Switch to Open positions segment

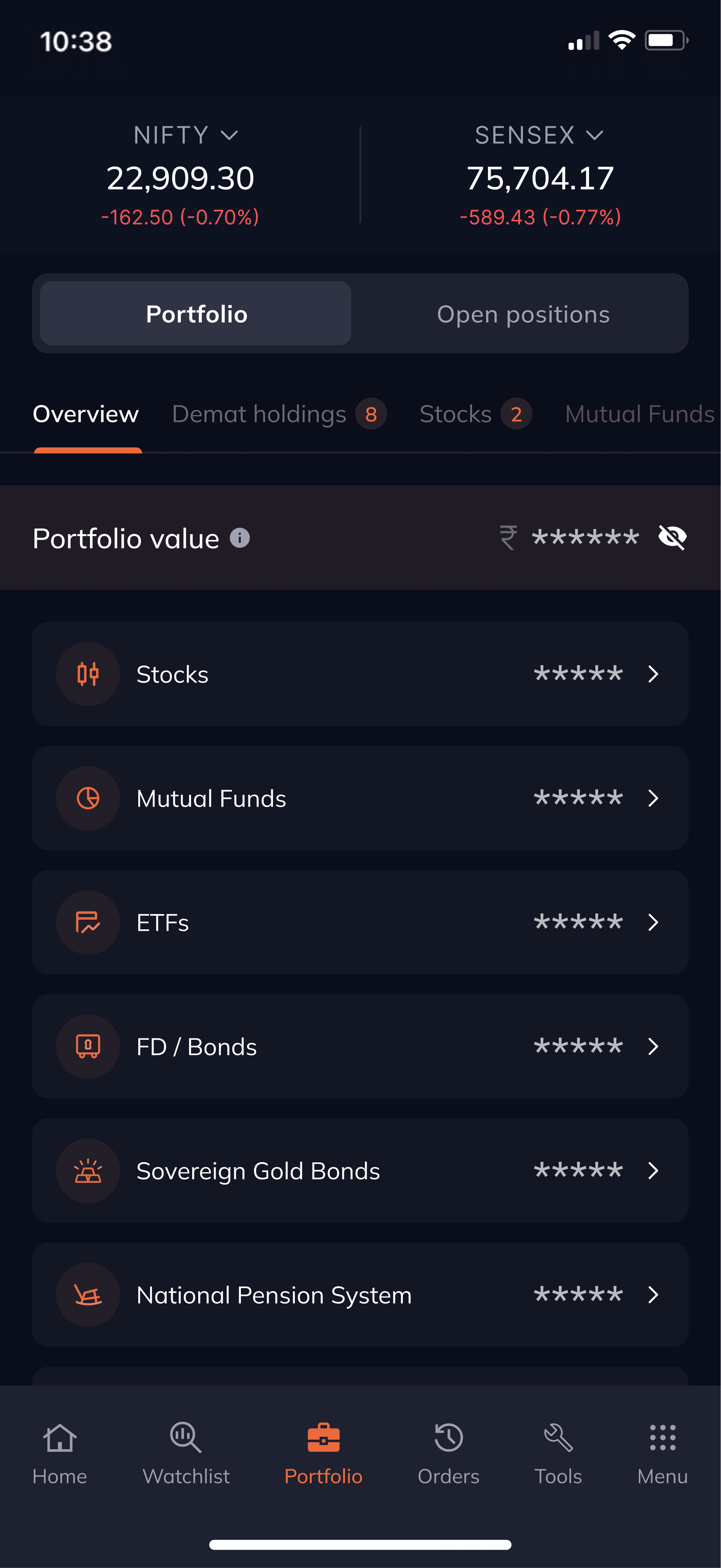point(523,314)
